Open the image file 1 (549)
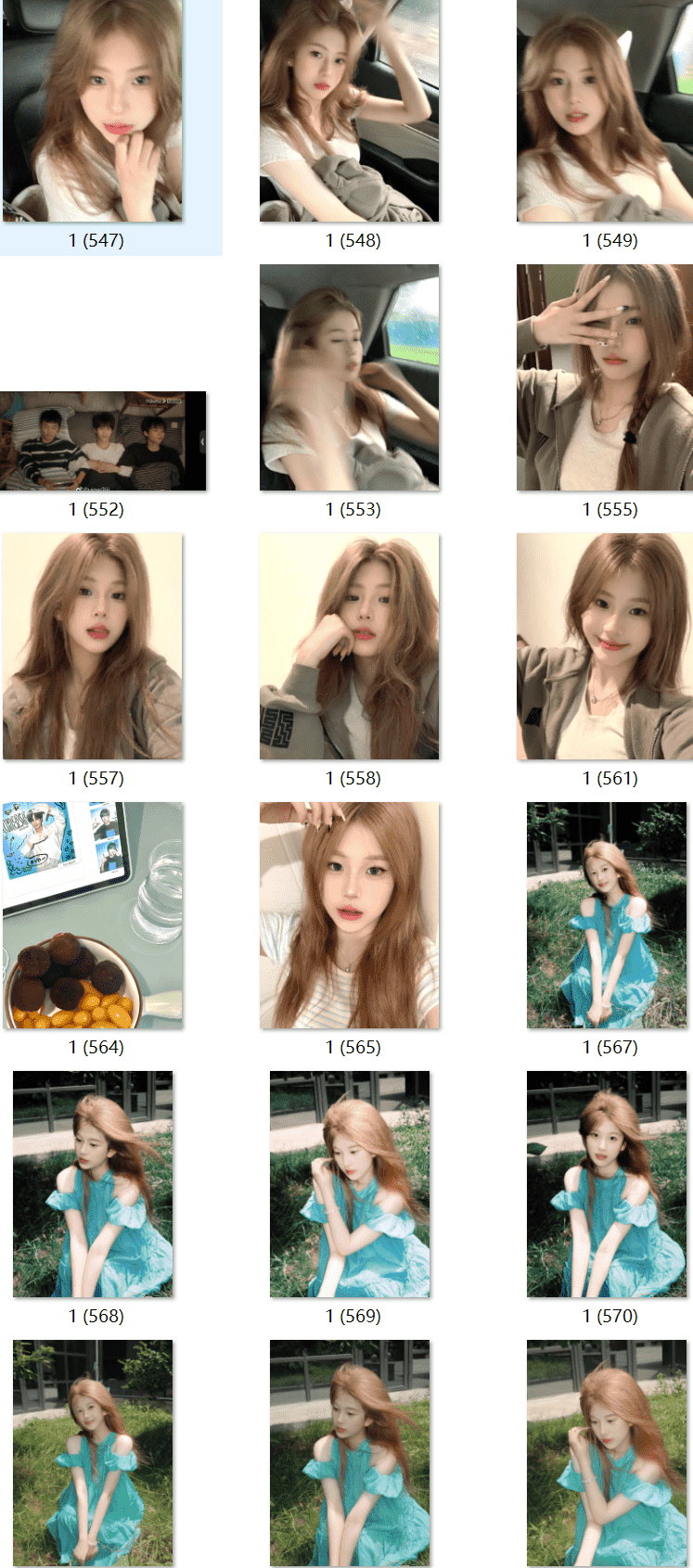Image resolution: width=693 pixels, height=1568 pixels. coord(605,111)
